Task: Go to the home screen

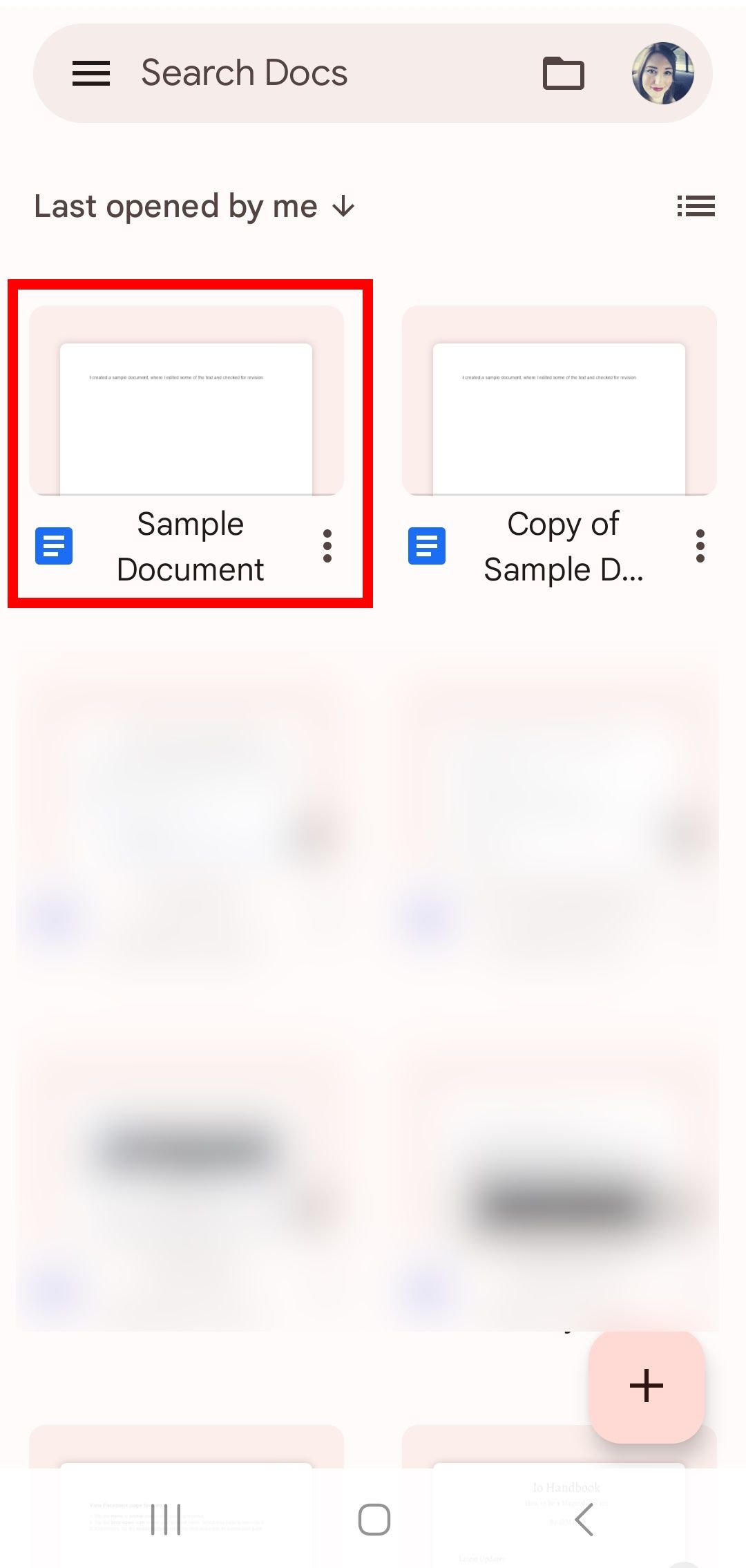Action: (374, 1520)
